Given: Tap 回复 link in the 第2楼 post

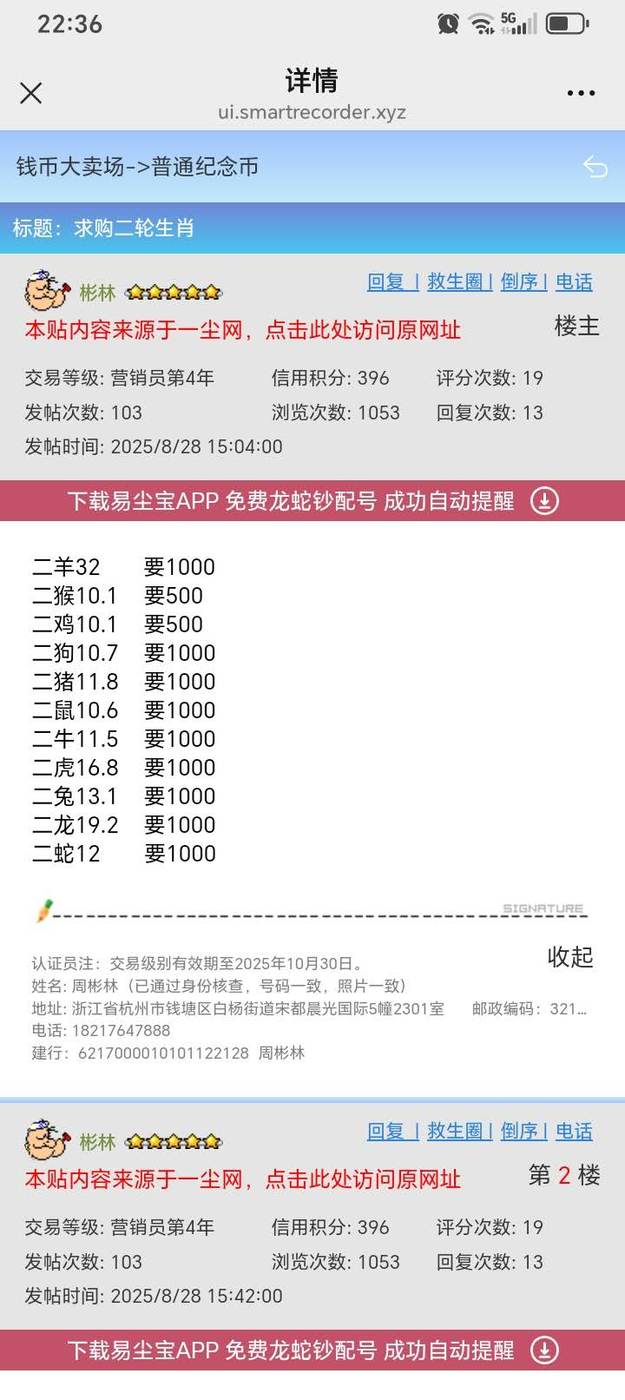Looking at the screenshot, I should pos(392,1131).
